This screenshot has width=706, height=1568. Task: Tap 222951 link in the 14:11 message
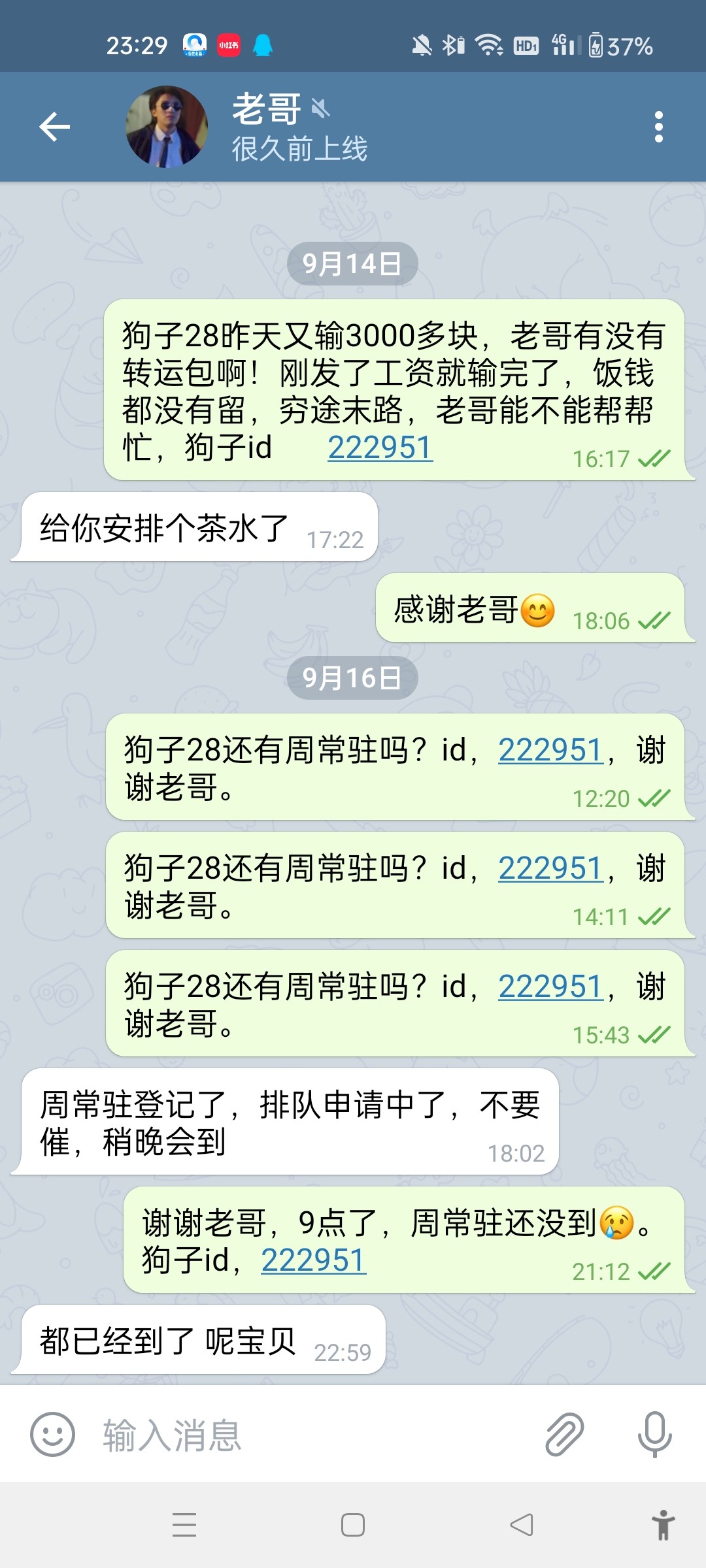click(x=550, y=868)
